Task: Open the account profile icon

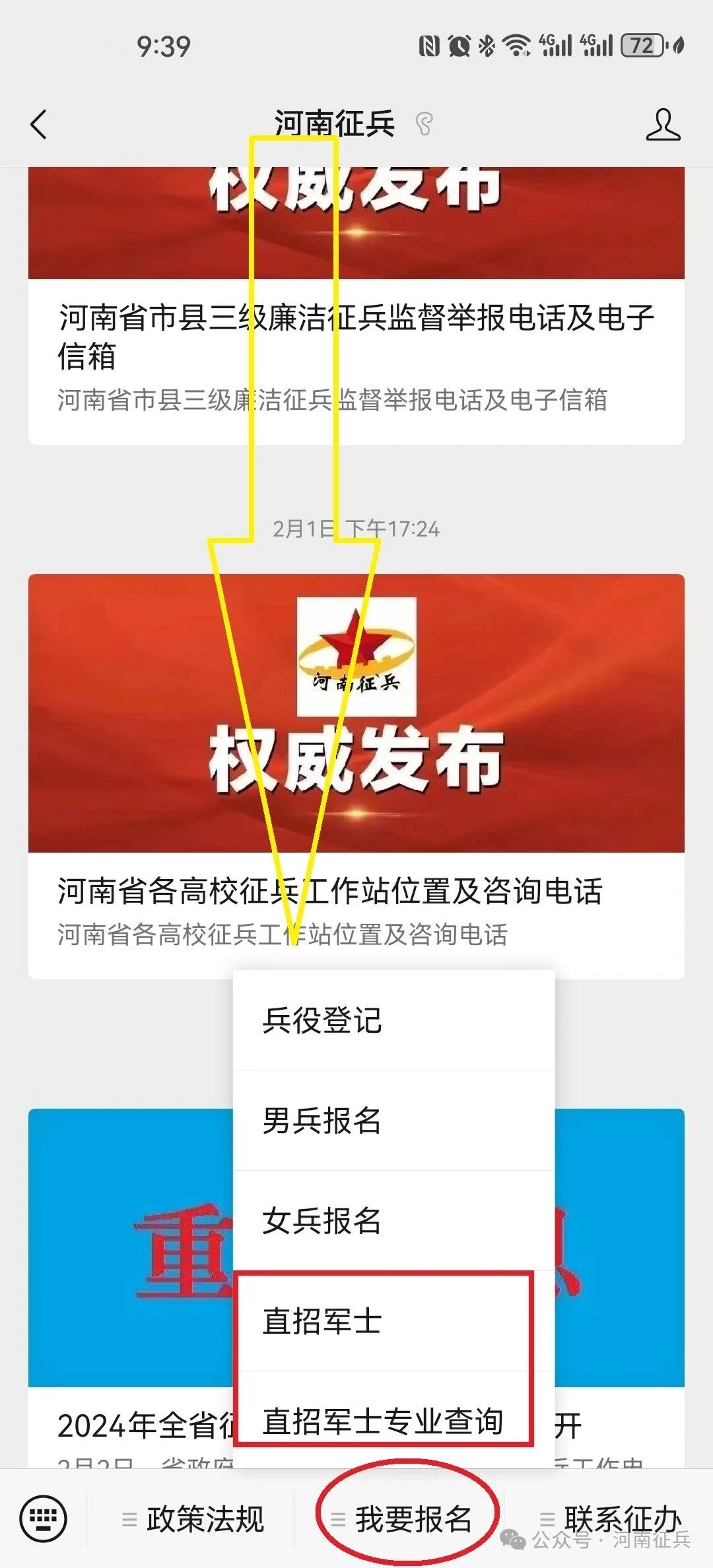Action: (663, 124)
